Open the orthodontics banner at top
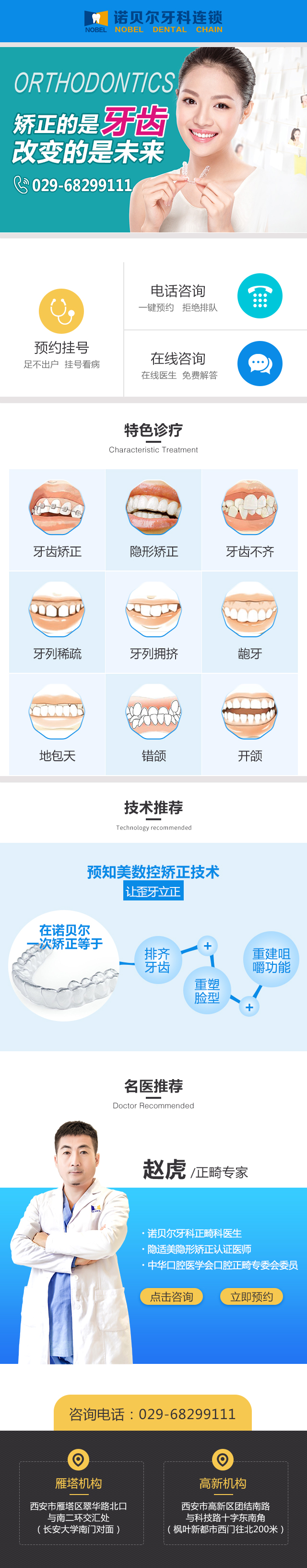Image resolution: width=307 pixels, height=1568 pixels. point(153,140)
